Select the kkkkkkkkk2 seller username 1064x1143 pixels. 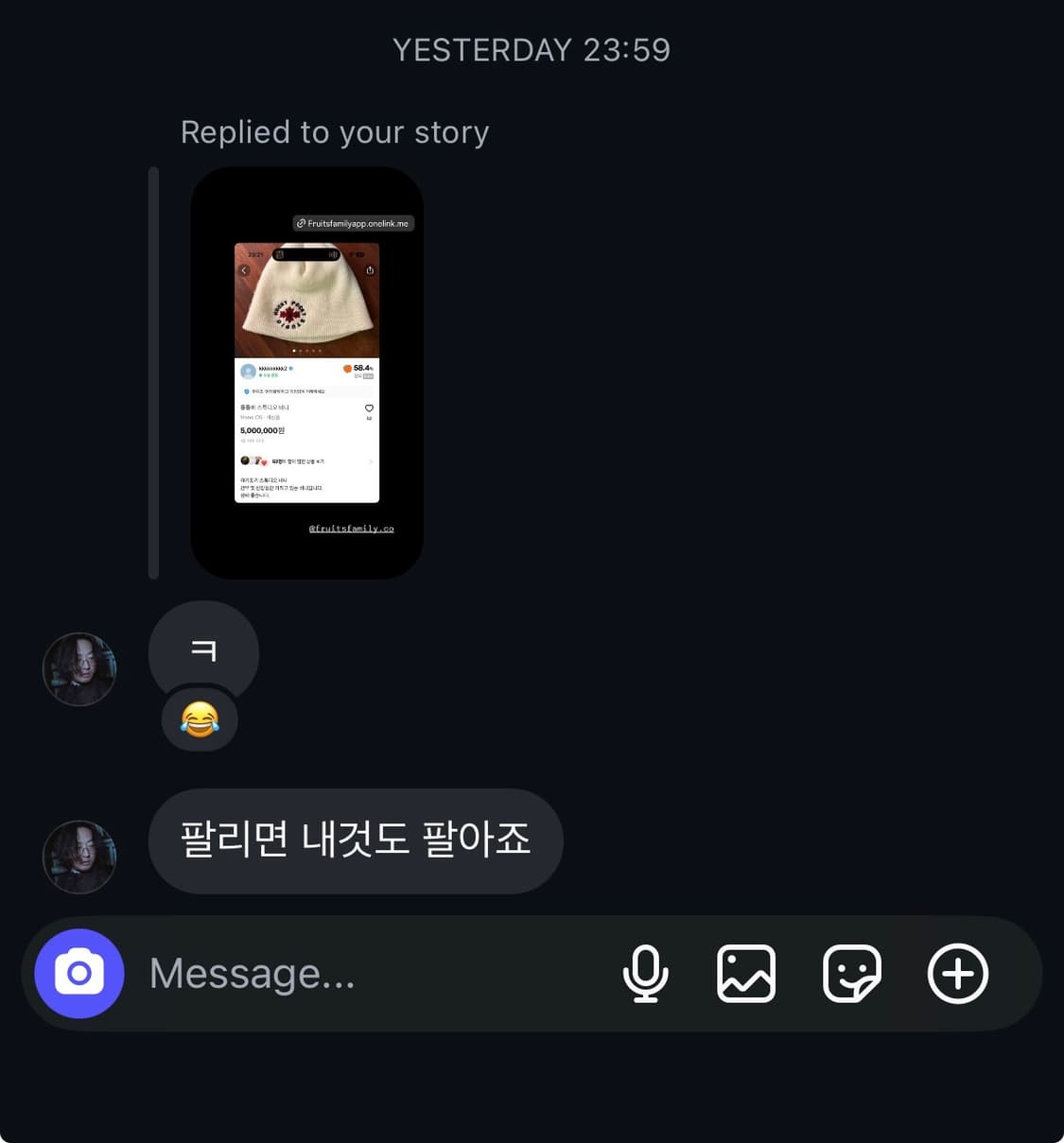275,368
